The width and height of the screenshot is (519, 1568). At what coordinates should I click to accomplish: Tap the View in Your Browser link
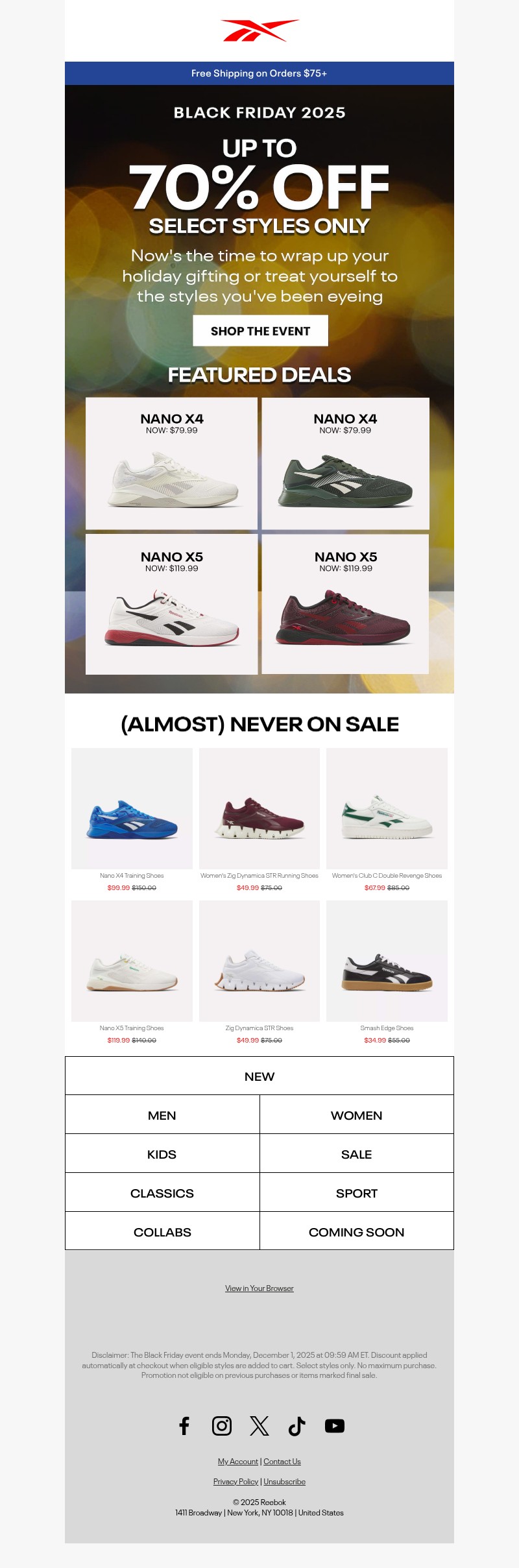[259, 1288]
